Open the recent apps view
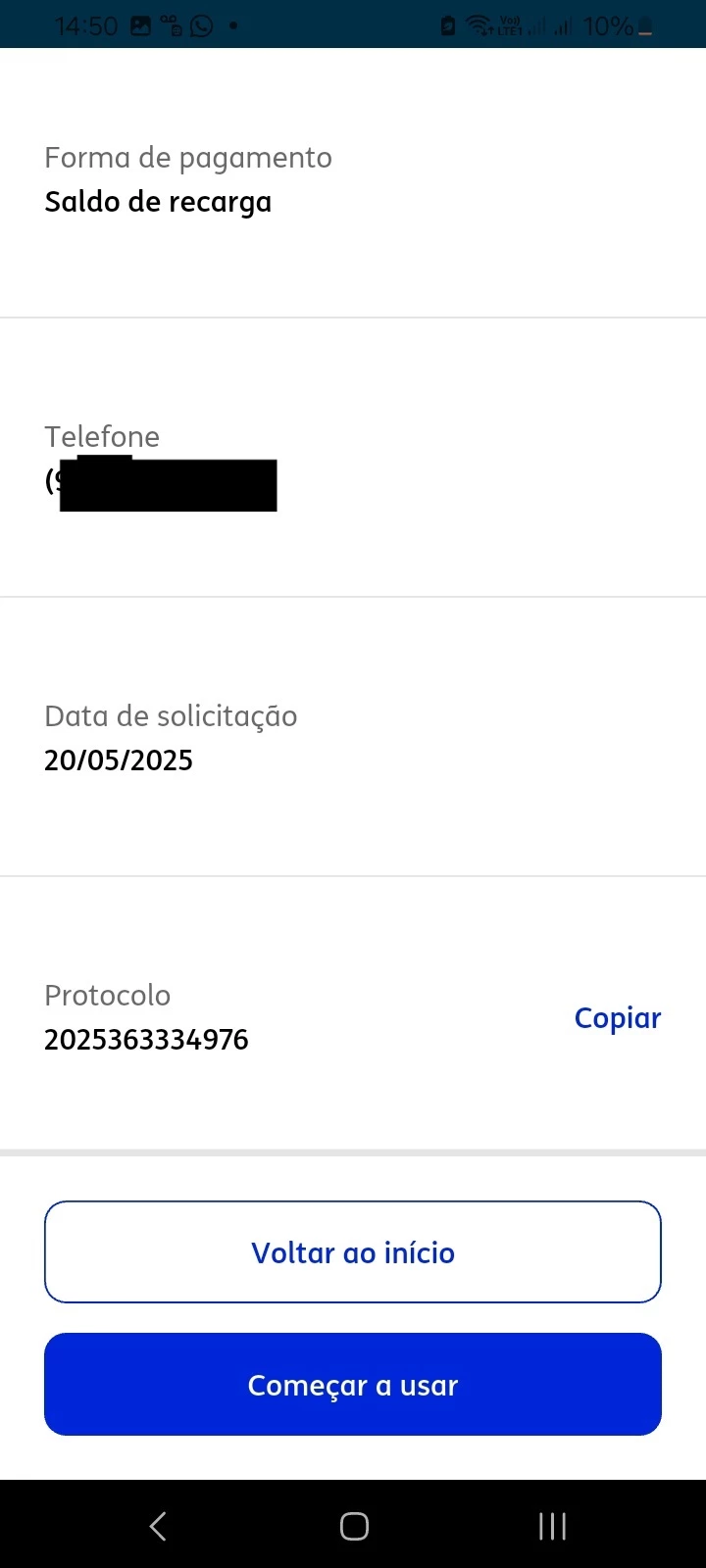Screen dimensions: 706x1568 tap(552, 1525)
